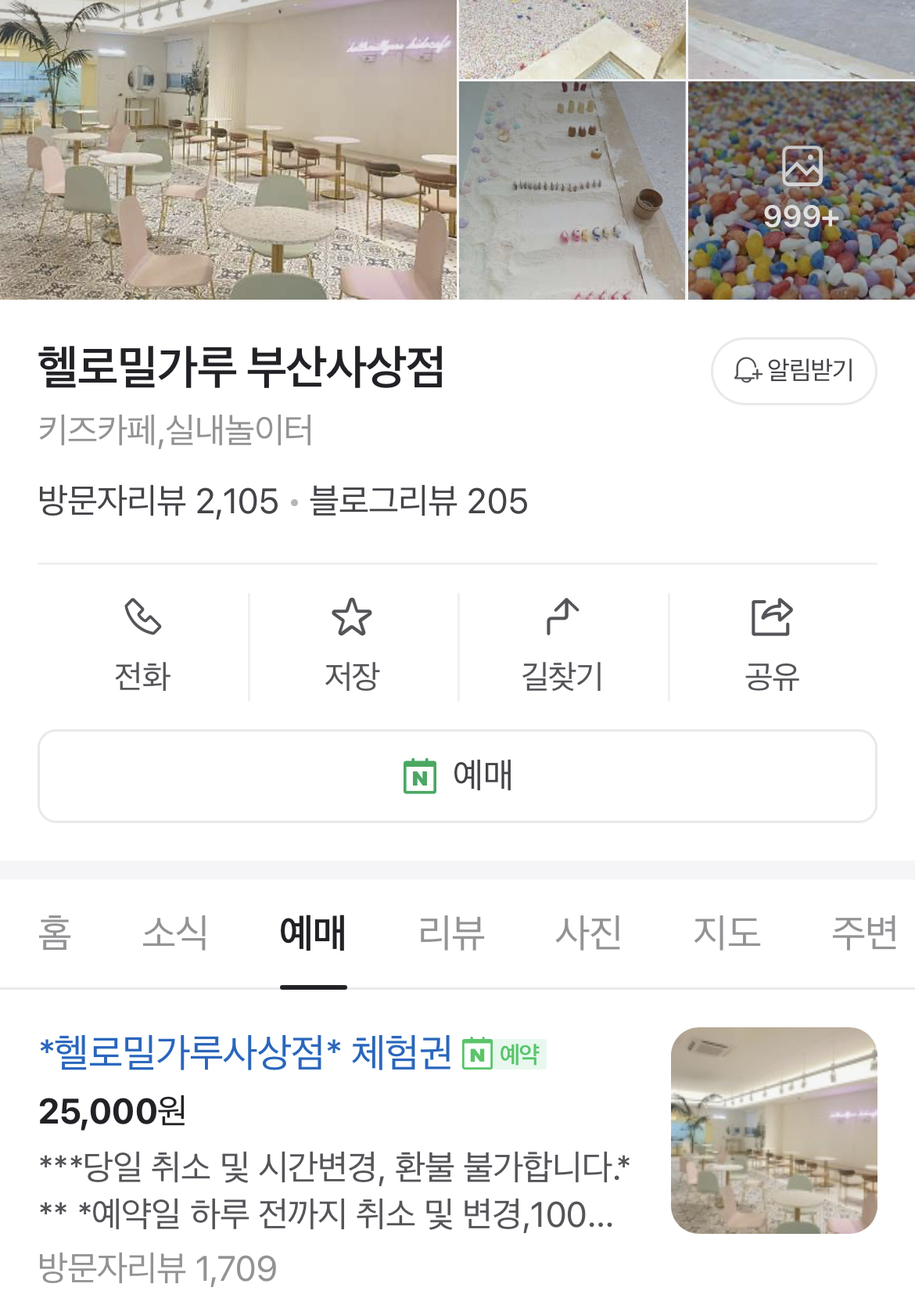Image resolution: width=915 pixels, height=1316 pixels.
Task: Open 길찾기 directions
Action: coord(562,646)
